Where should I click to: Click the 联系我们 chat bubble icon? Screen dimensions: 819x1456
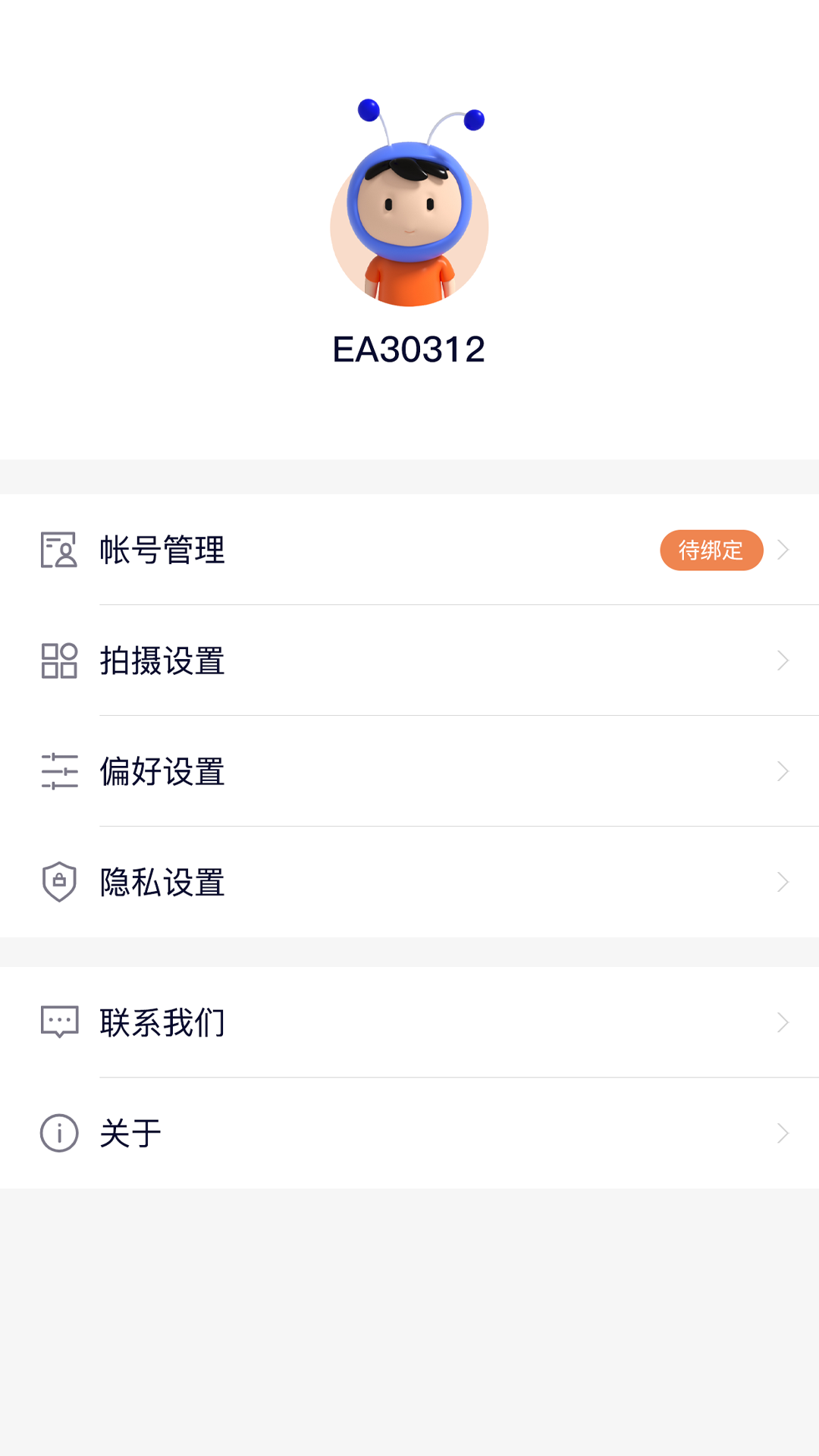coord(60,1022)
